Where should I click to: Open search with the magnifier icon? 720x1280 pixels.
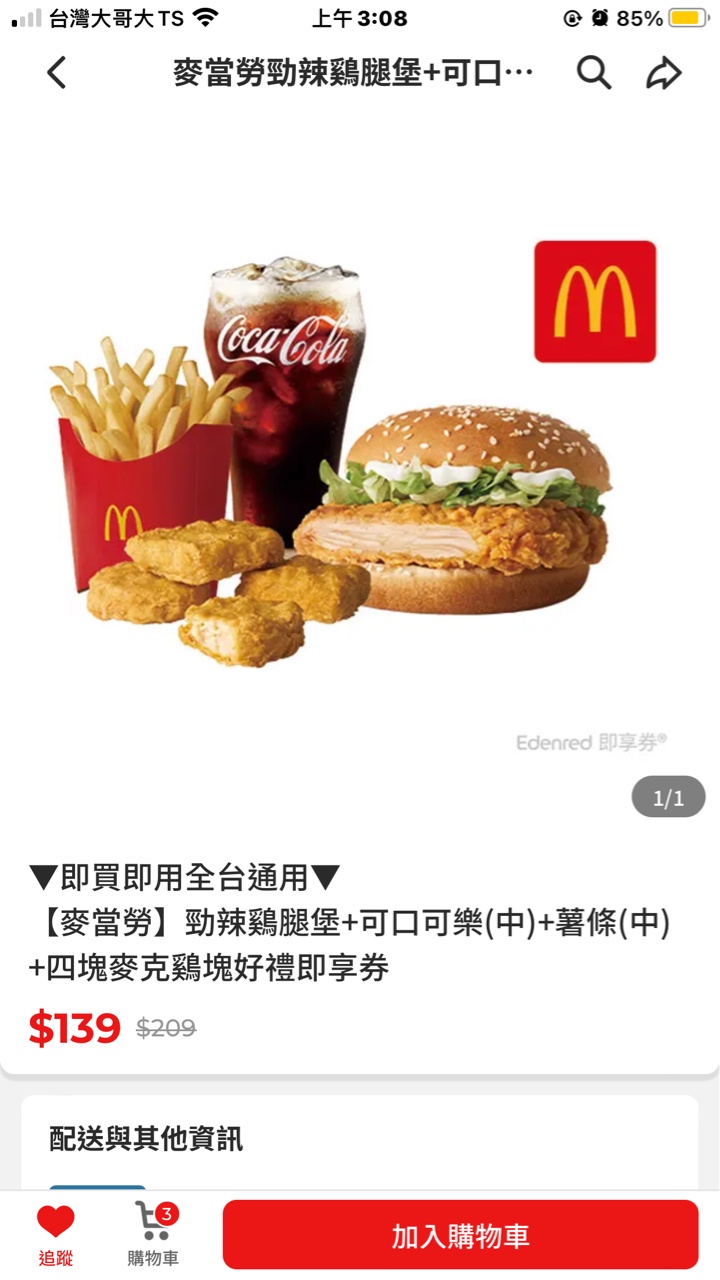[593, 73]
